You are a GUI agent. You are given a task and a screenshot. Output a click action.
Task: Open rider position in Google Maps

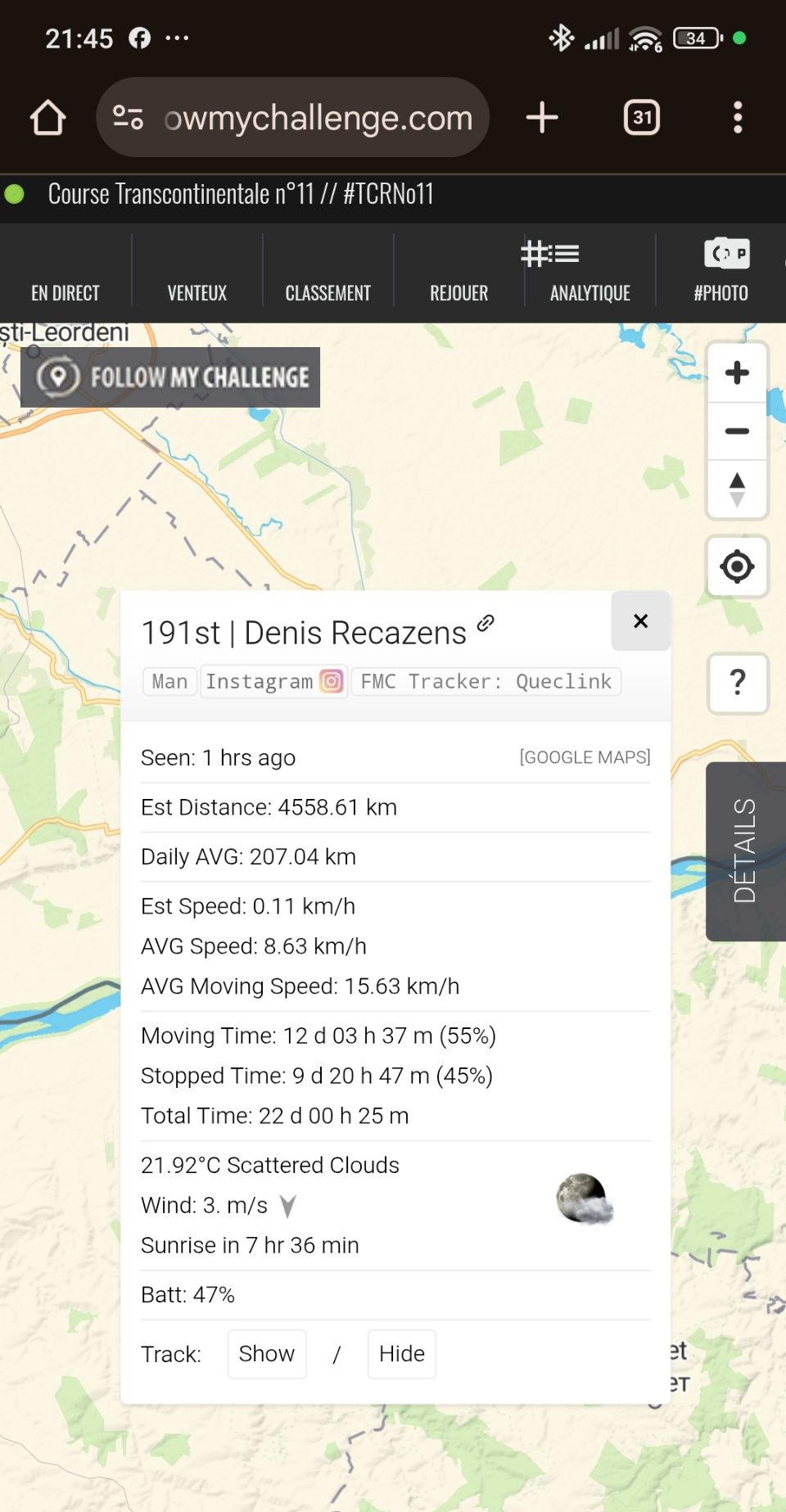point(585,757)
